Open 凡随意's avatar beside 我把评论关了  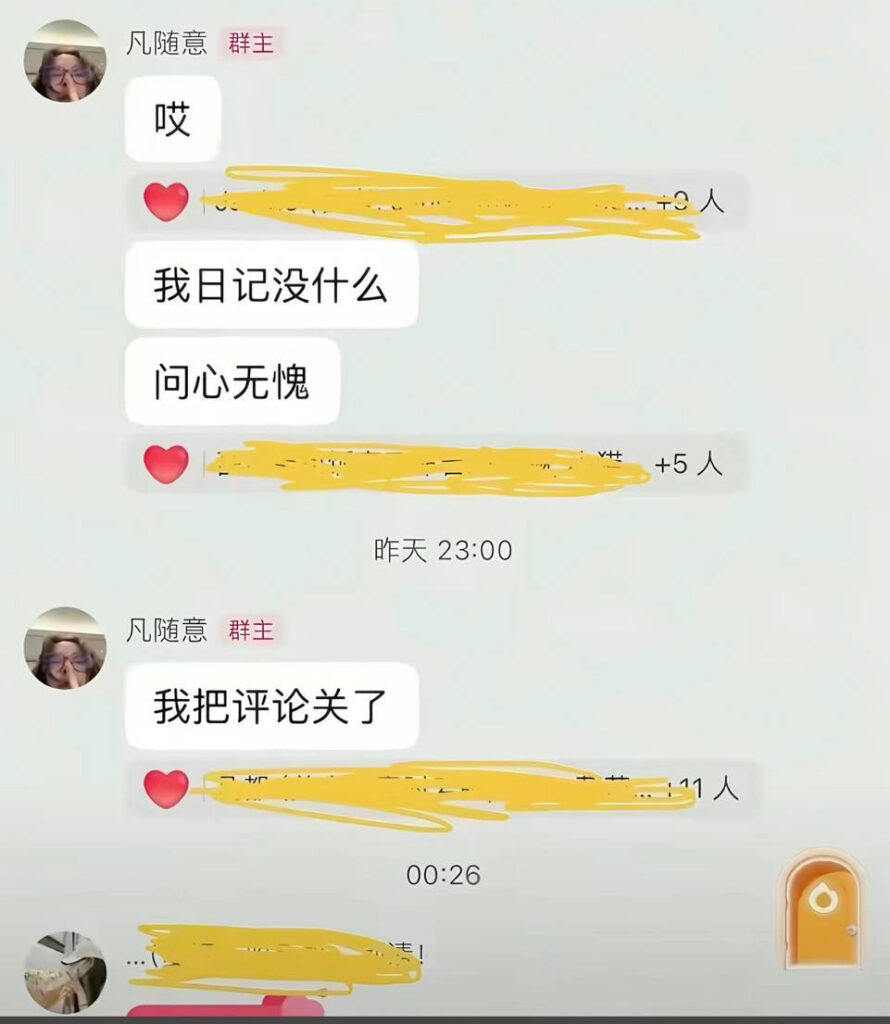tap(65, 648)
